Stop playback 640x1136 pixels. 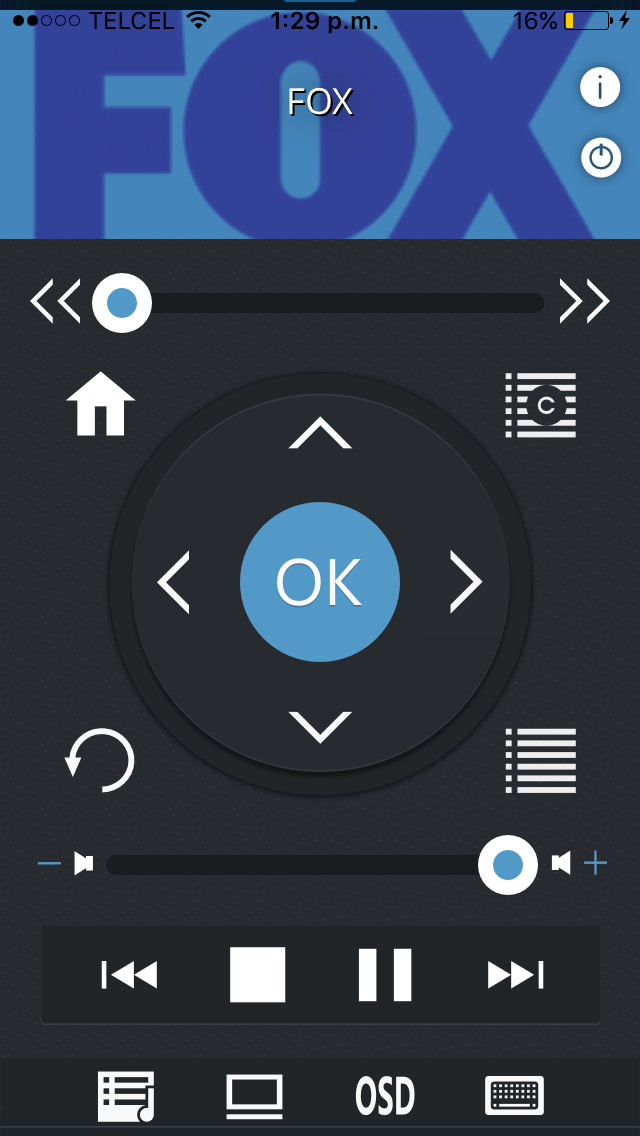click(x=257, y=974)
